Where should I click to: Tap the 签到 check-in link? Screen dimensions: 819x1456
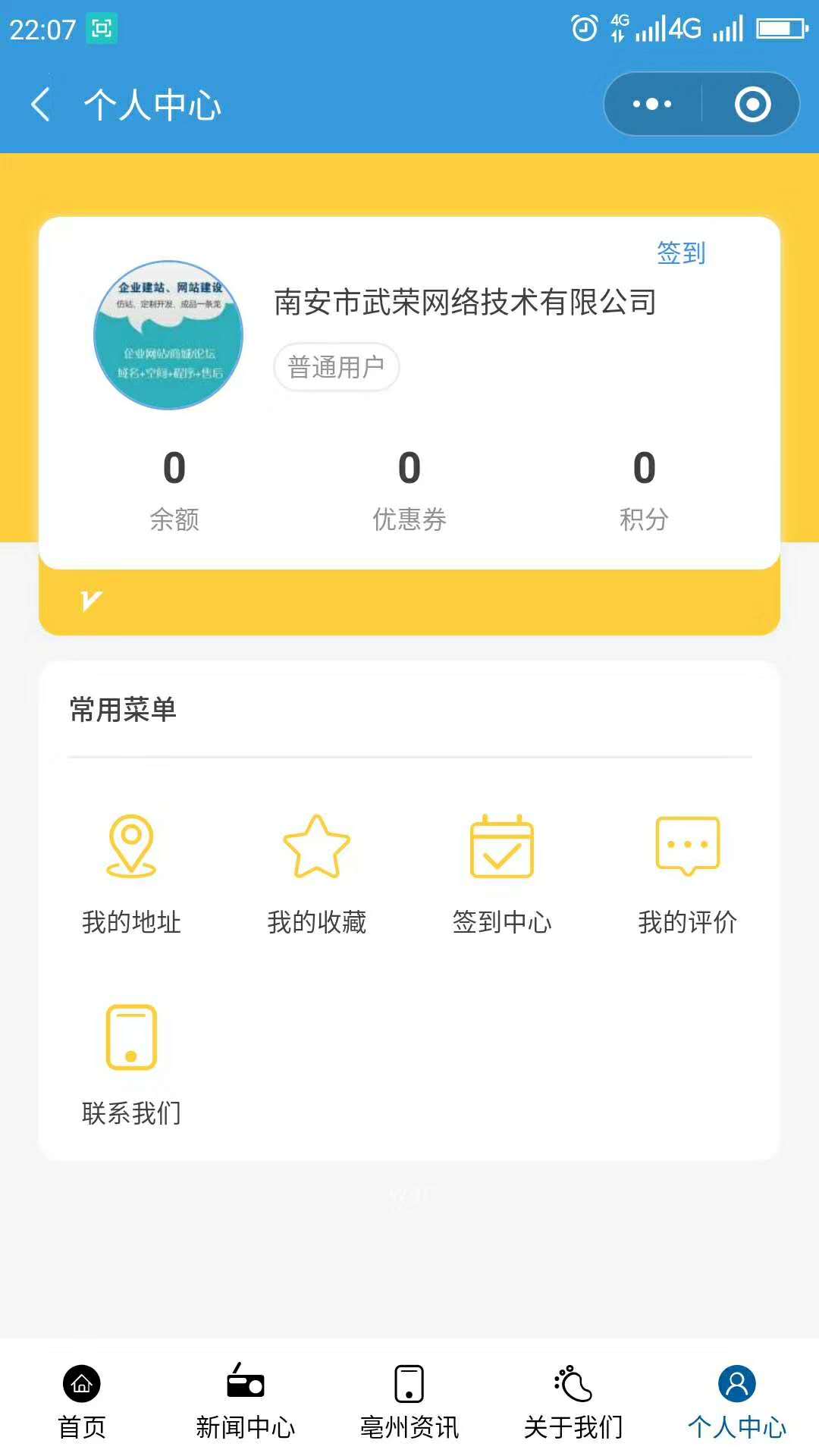[x=681, y=253]
